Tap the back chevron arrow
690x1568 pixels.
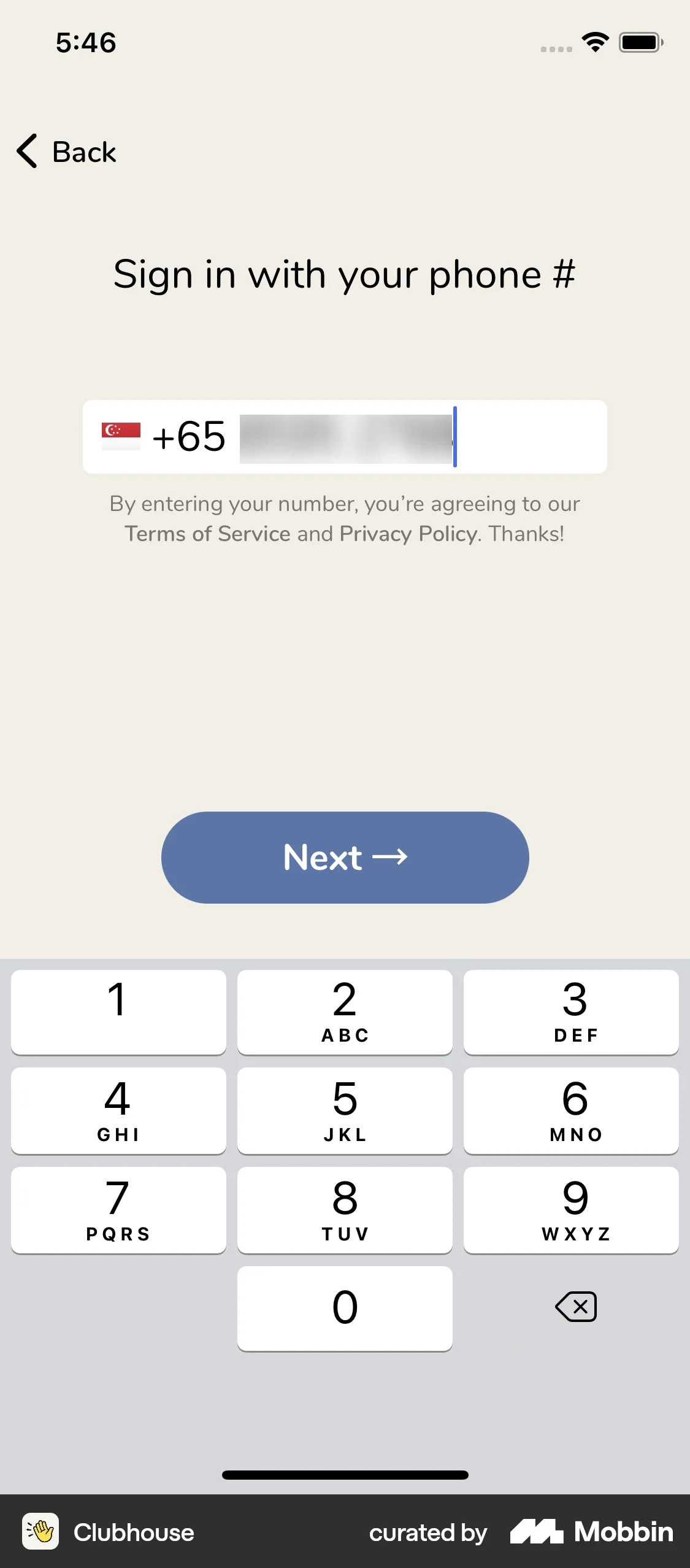(x=26, y=152)
